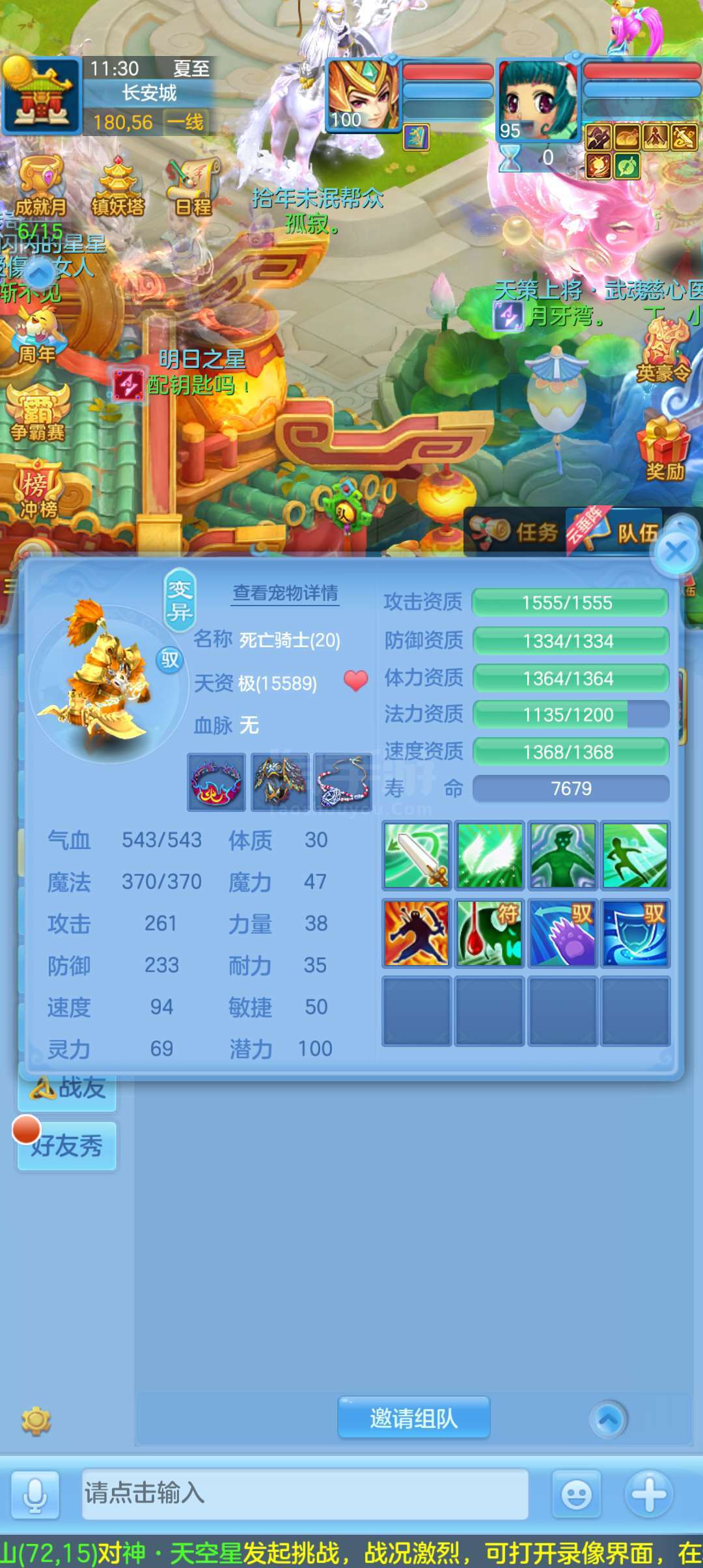Tap the 邀请组队 button
Screen dimensions: 703x1568
pyautogui.click(x=414, y=1417)
